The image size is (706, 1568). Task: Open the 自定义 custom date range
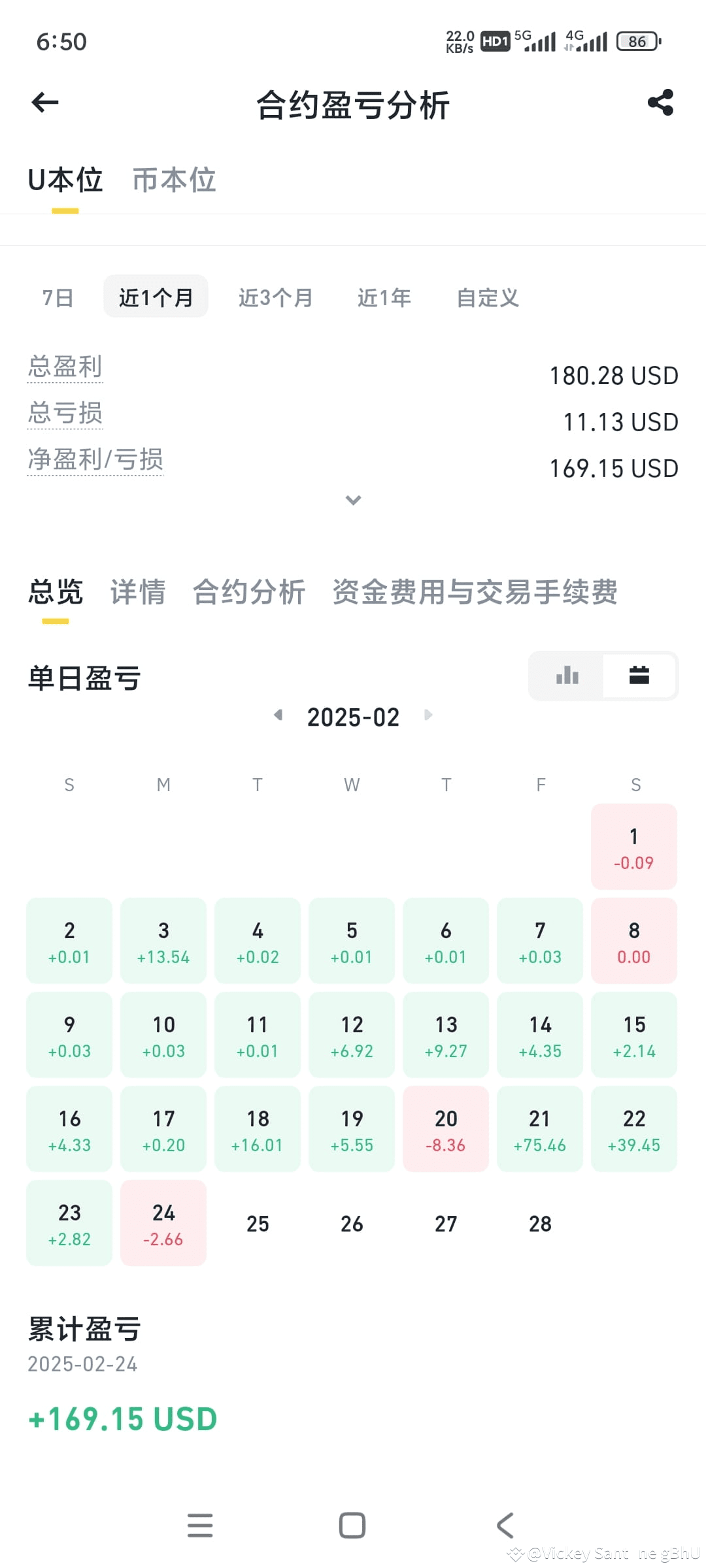pyautogui.click(x=487, y=297)
